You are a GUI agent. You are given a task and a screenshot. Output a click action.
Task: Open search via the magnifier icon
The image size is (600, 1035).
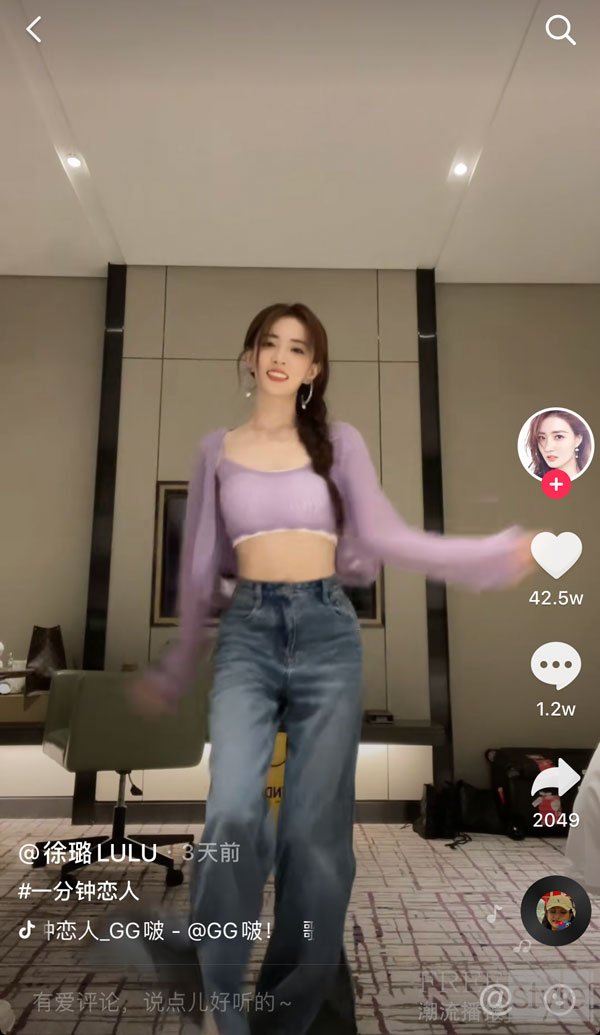560,30
